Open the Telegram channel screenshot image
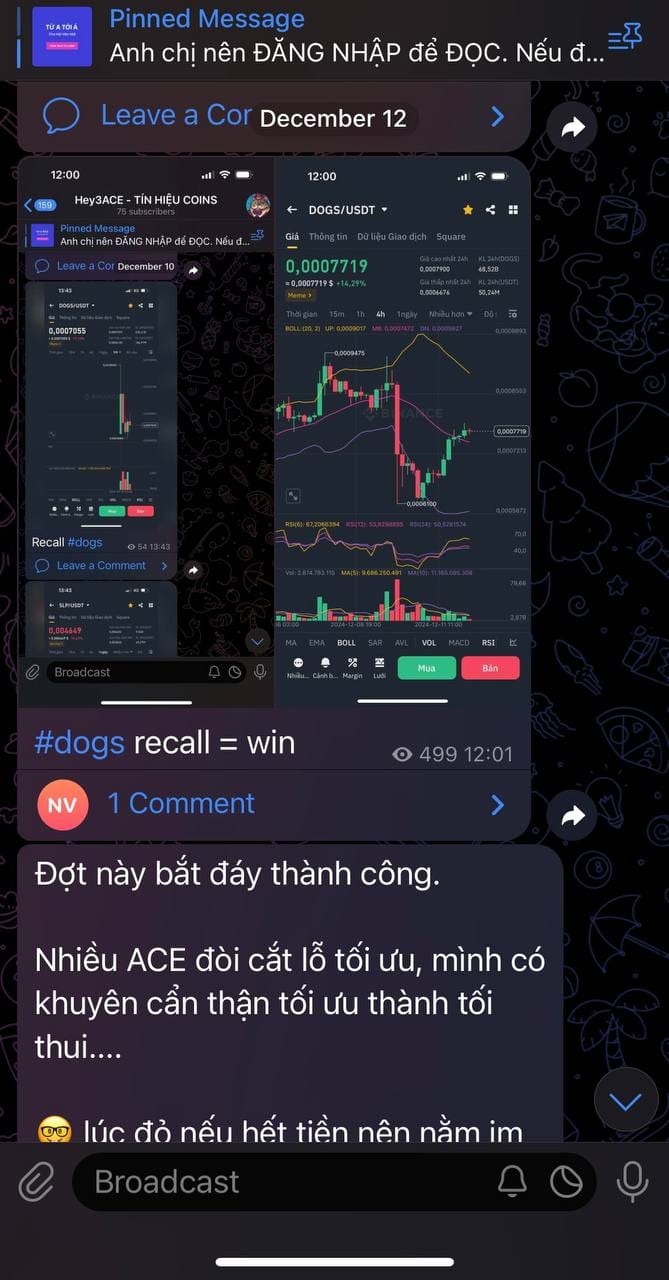The width and height of the screenshot is (669, 1280). pyautogui.click(x=146, y=432)
